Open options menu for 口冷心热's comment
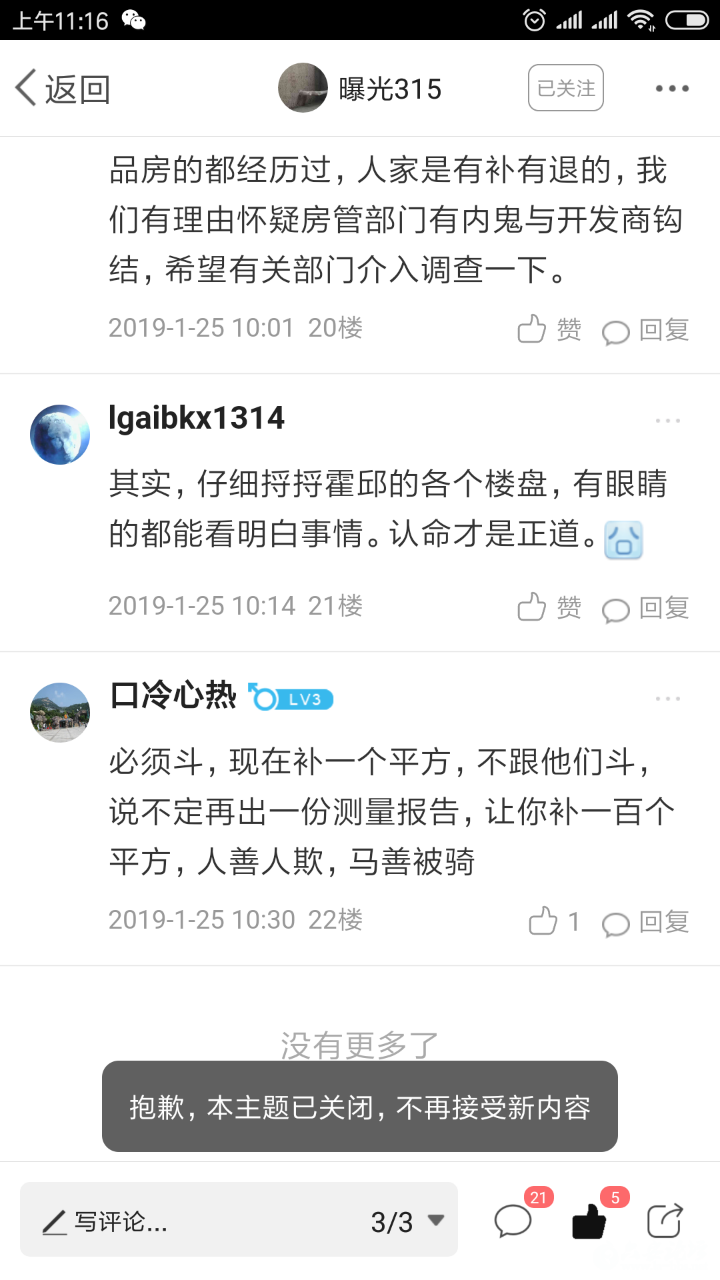The height and width of the screenshot is (1280, 720). [x=667, y=698]
